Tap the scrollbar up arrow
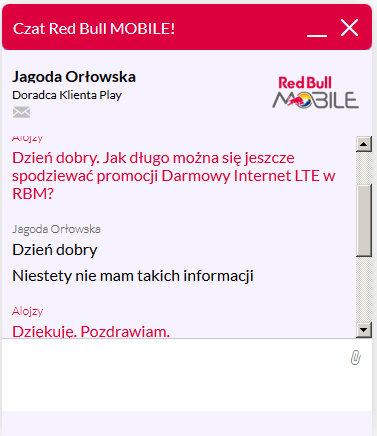Screen dimensions: 377x436 tap(364, 144)
